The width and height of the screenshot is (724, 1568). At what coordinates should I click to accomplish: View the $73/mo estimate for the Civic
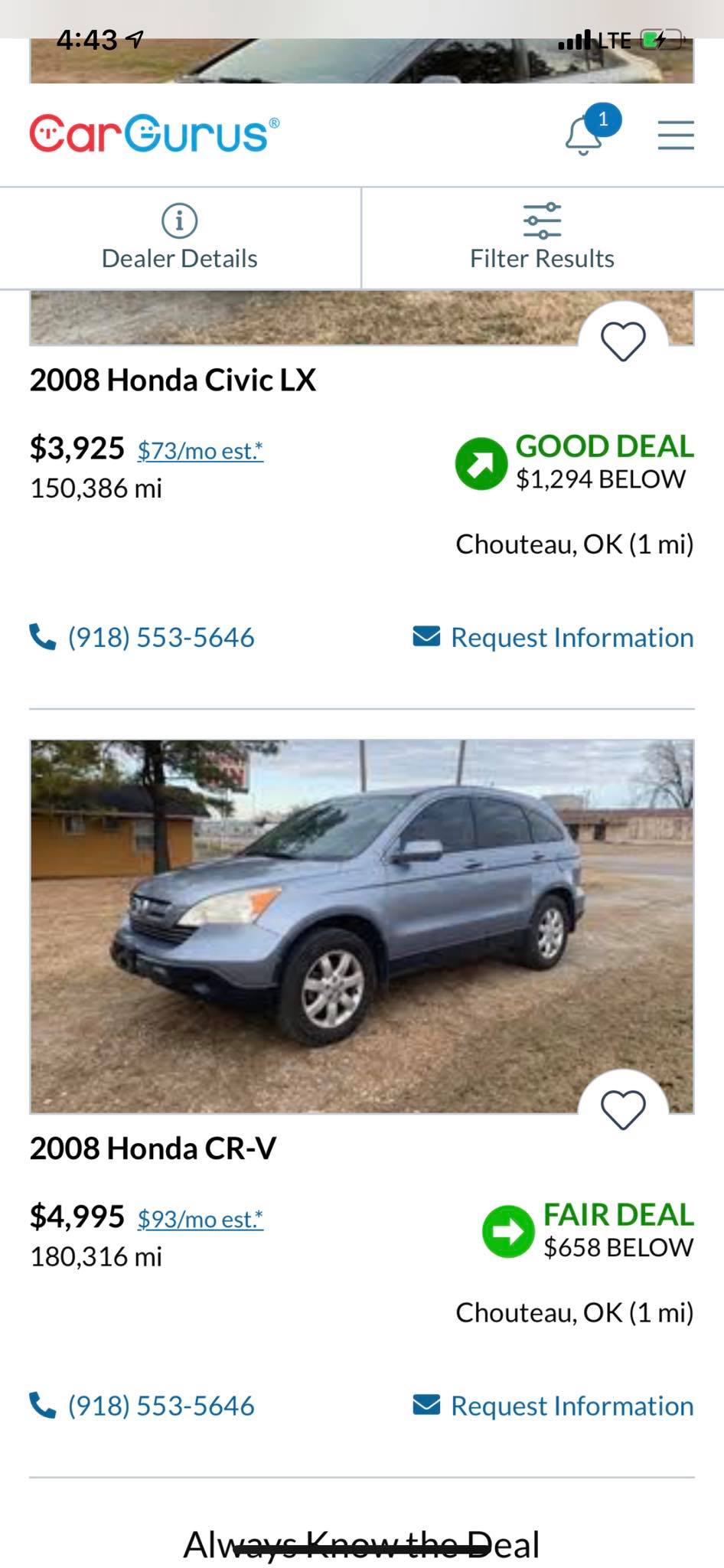(x=201, y=451)
